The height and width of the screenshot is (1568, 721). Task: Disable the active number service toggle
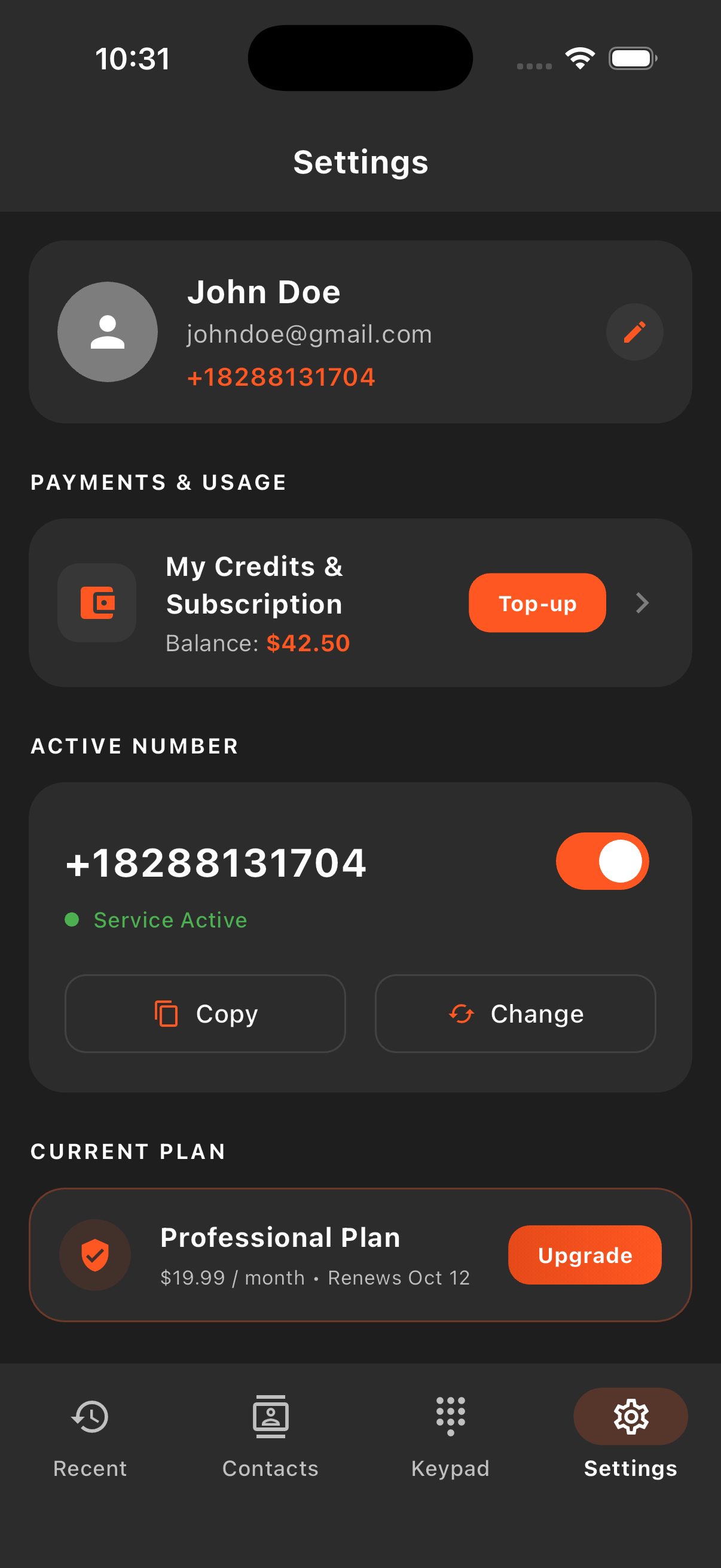[602, 861]
